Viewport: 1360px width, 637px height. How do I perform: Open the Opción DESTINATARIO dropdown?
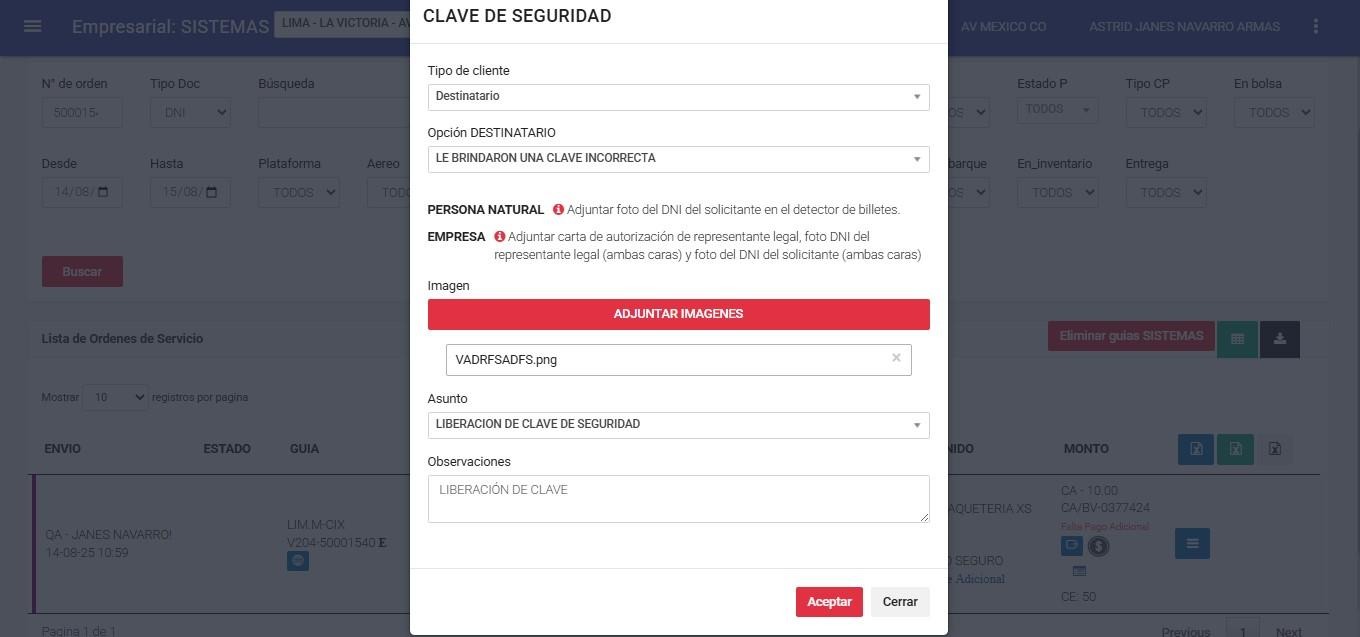pos(678,159)
